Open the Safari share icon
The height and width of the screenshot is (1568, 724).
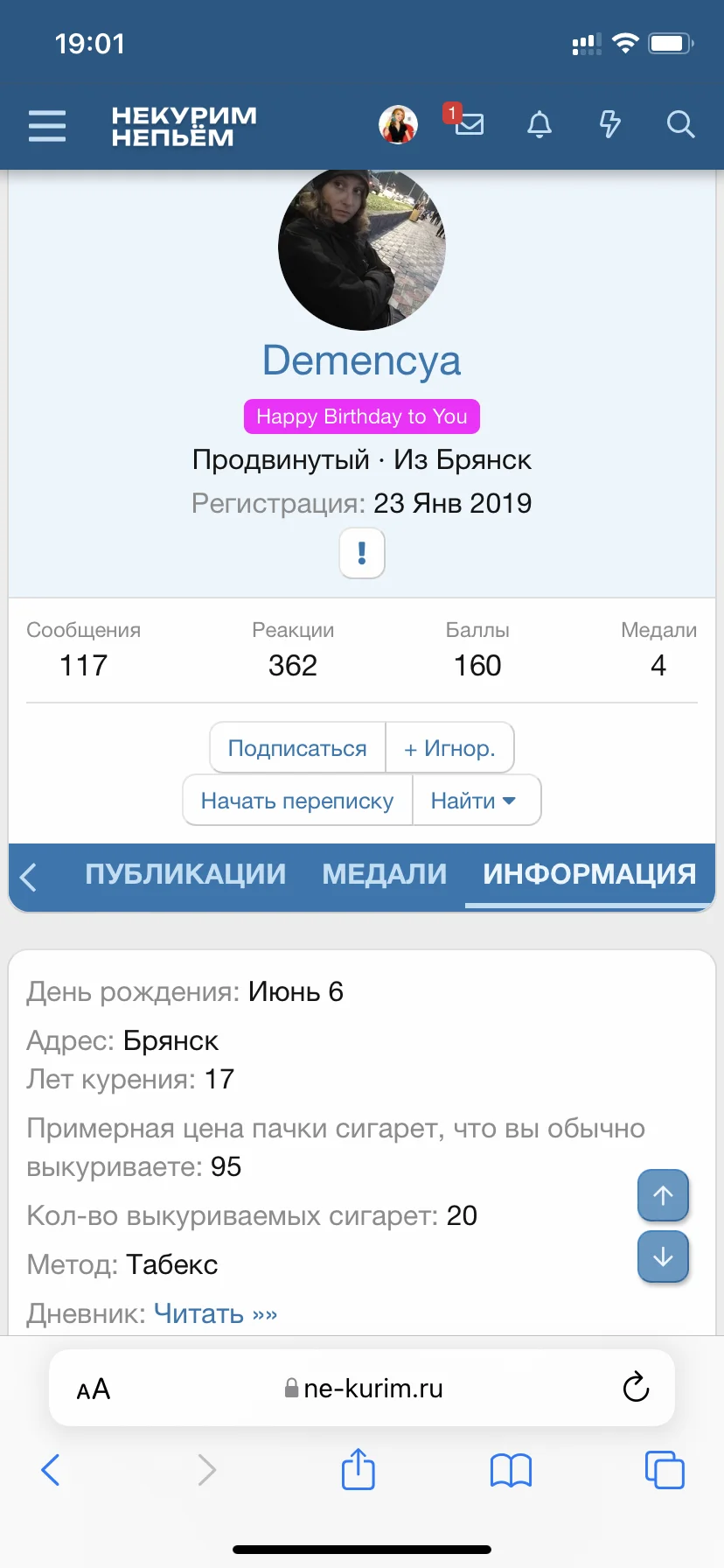click(358, 1470)
